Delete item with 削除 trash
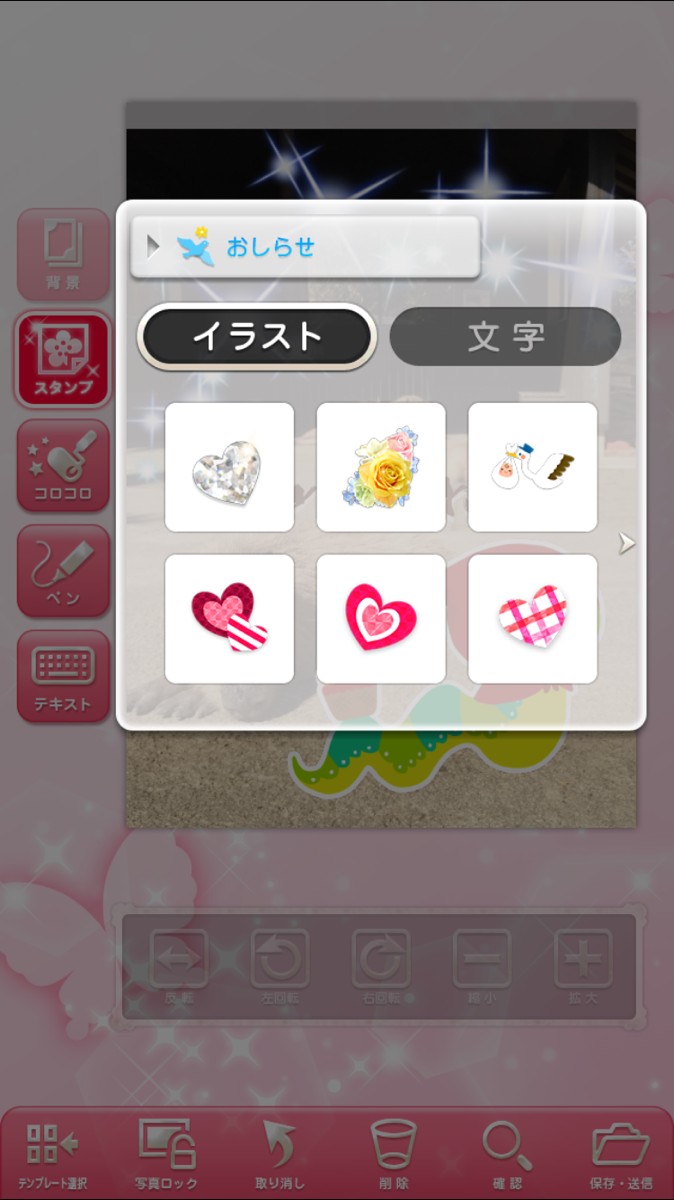The width and height of the screenshot is (674, 1200). click(x=393, y=1155)
